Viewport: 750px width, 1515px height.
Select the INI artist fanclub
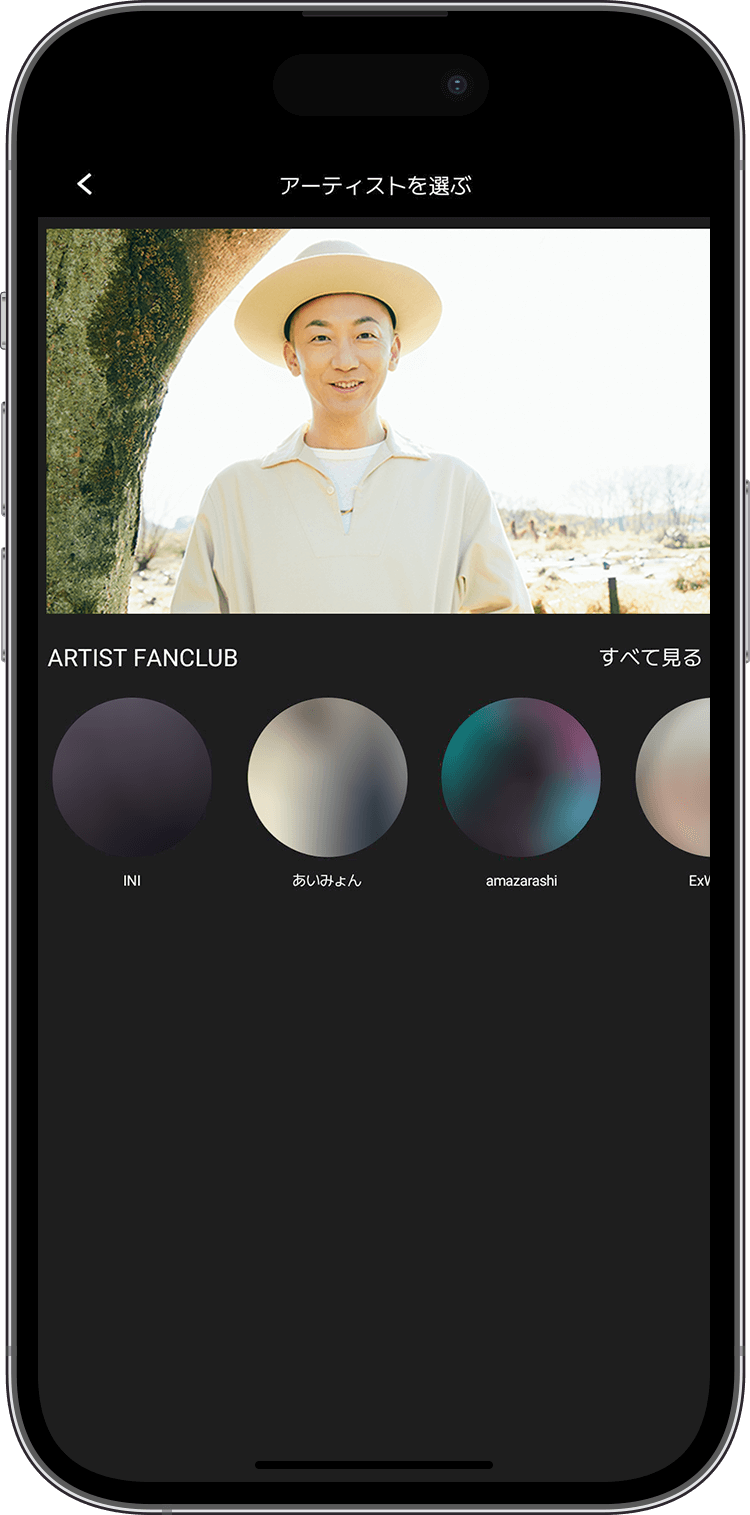(132, 778)
